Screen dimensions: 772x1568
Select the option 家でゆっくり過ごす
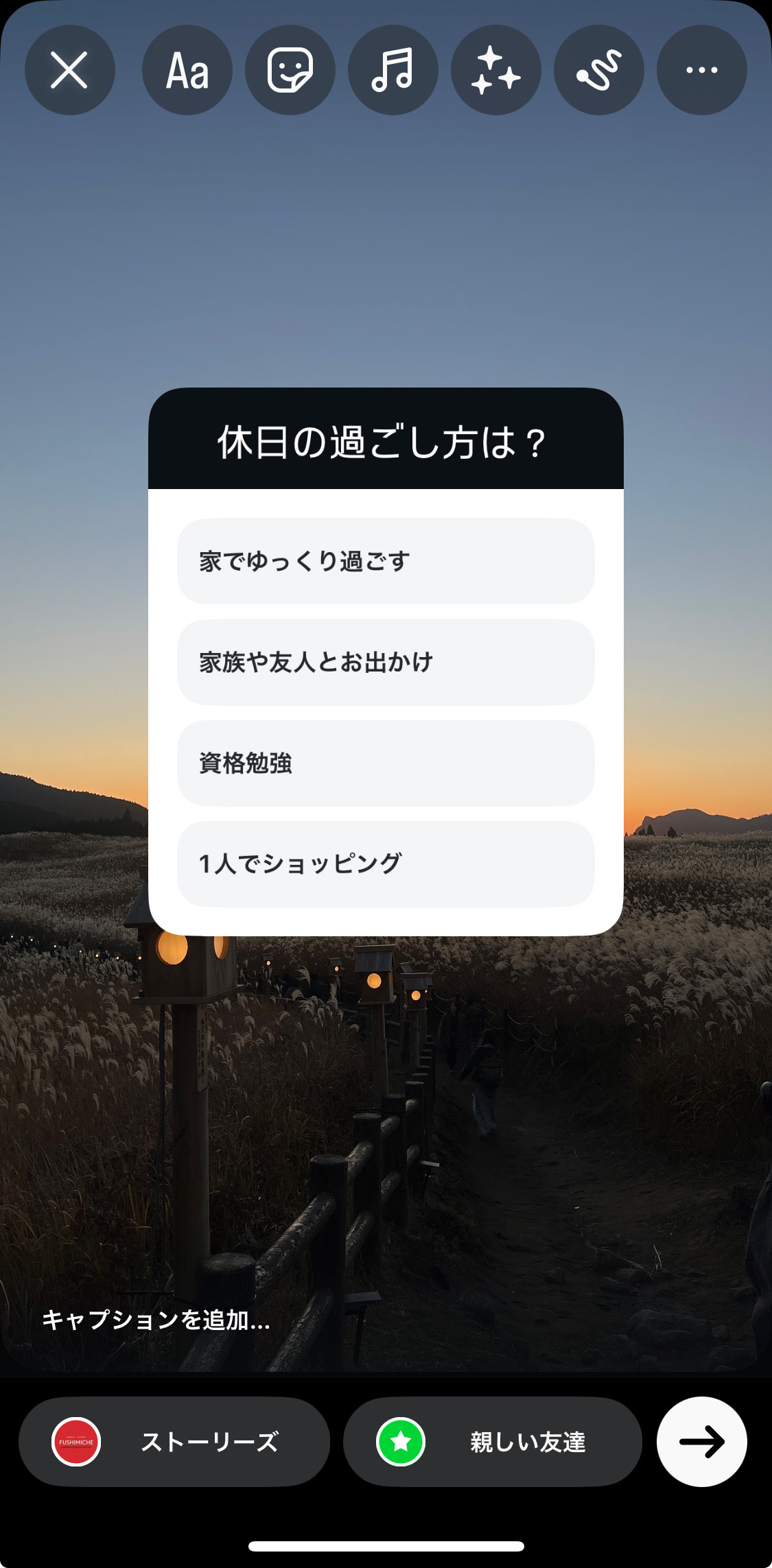[384, 561]
